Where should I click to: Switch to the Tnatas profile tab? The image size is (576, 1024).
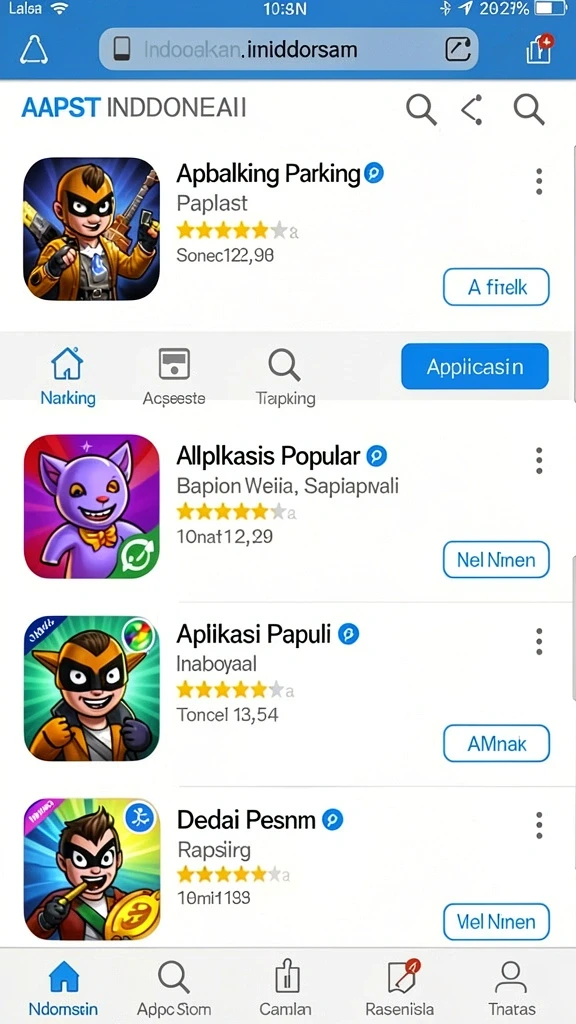(x=512, y=988)
